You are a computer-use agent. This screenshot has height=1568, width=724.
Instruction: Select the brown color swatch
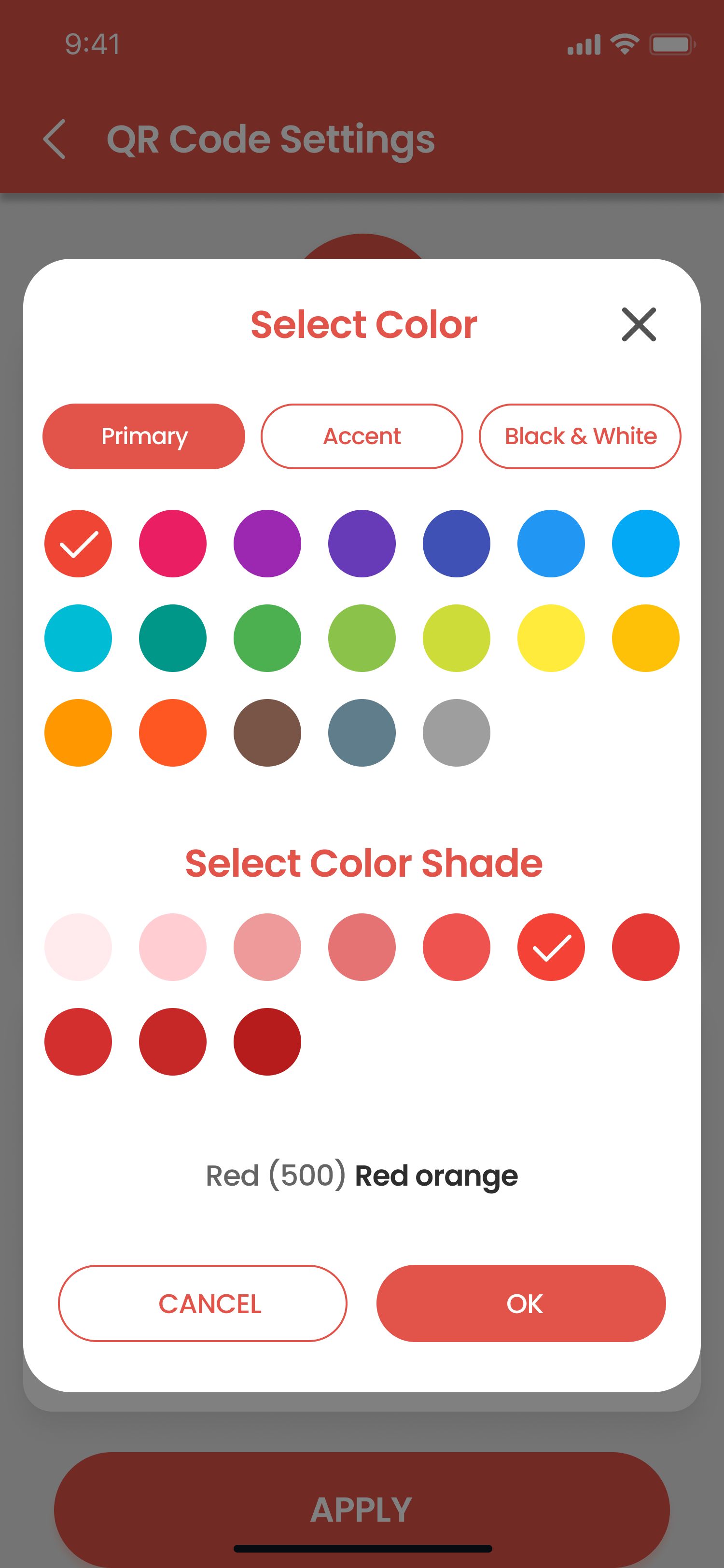pyautogui.click(x=267, y=732)
